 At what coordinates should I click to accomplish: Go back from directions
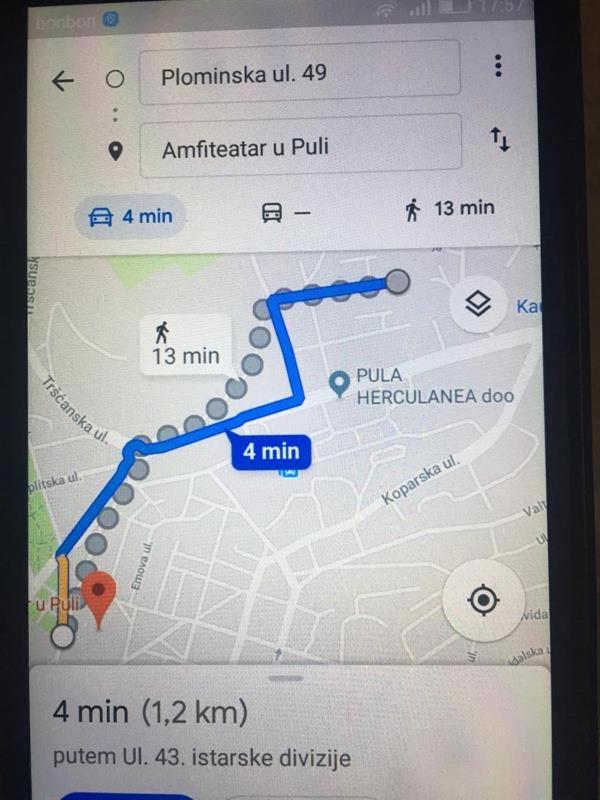[63, 81]
